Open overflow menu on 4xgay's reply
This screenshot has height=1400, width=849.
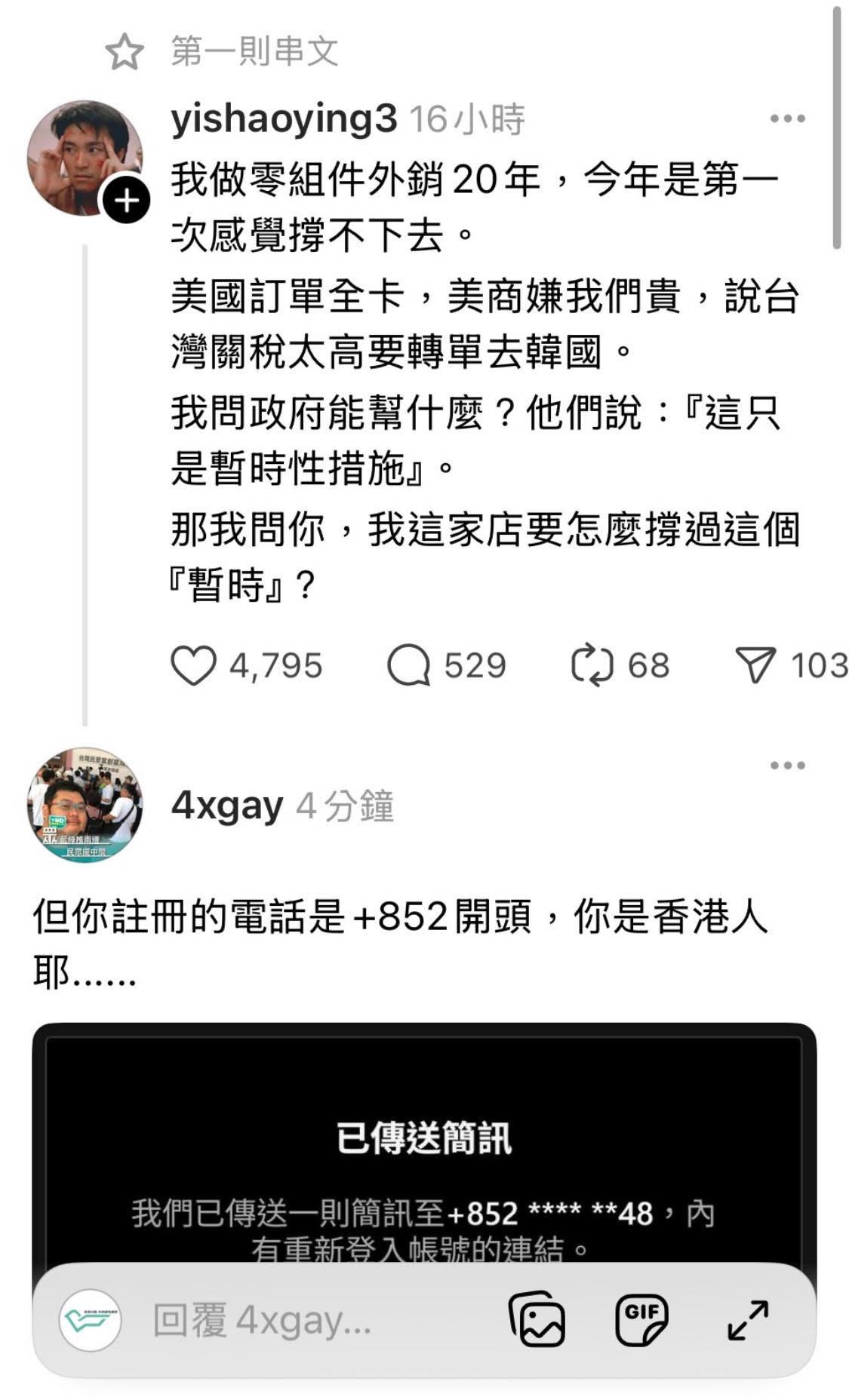[787, 766]
